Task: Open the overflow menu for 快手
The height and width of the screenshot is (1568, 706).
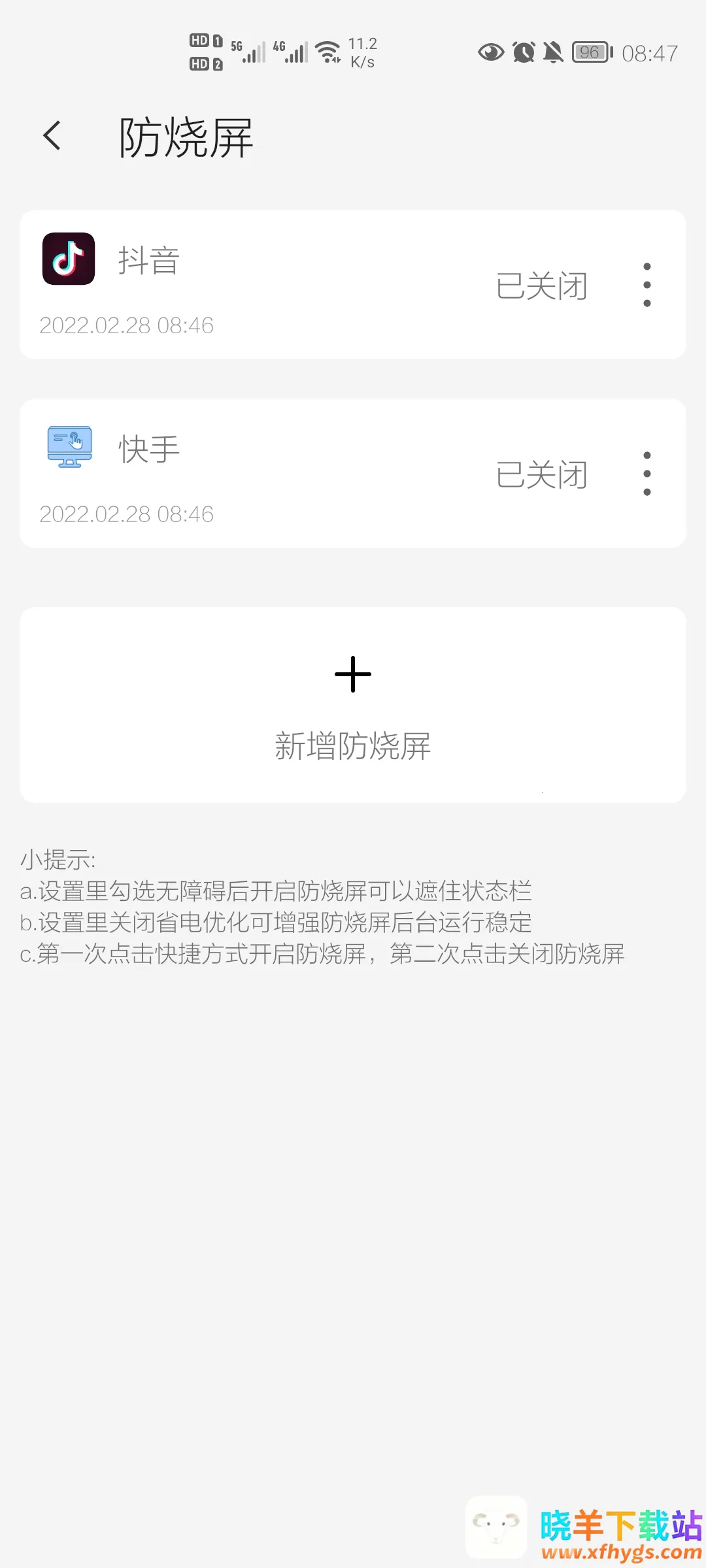Action: click(647, 474)
